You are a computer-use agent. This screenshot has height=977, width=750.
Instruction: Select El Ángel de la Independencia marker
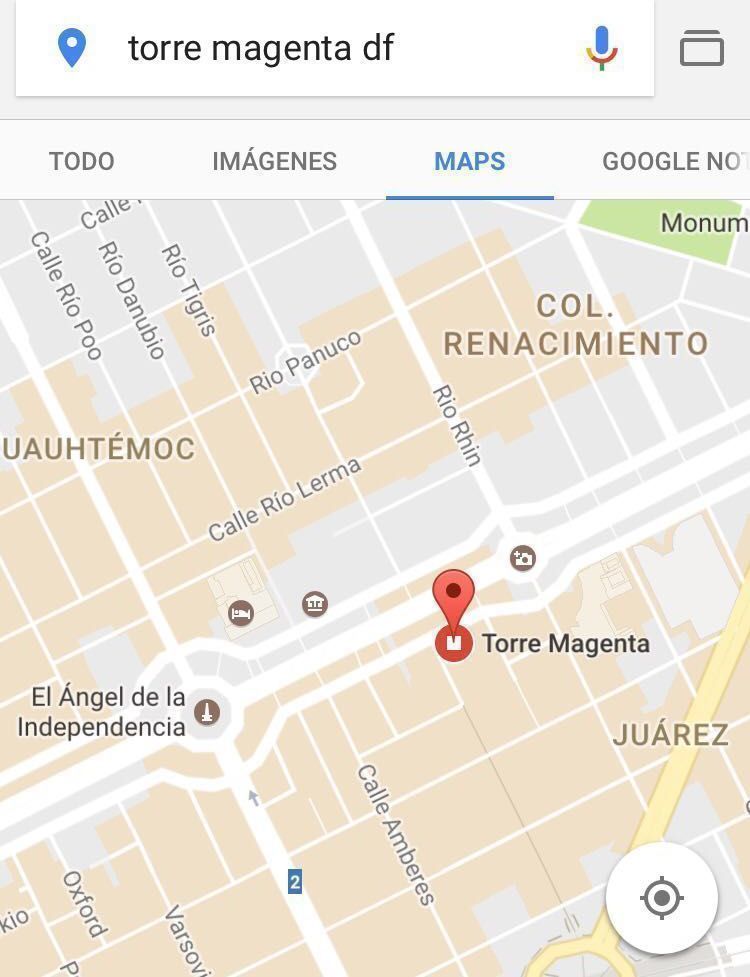tap(207, 712)
